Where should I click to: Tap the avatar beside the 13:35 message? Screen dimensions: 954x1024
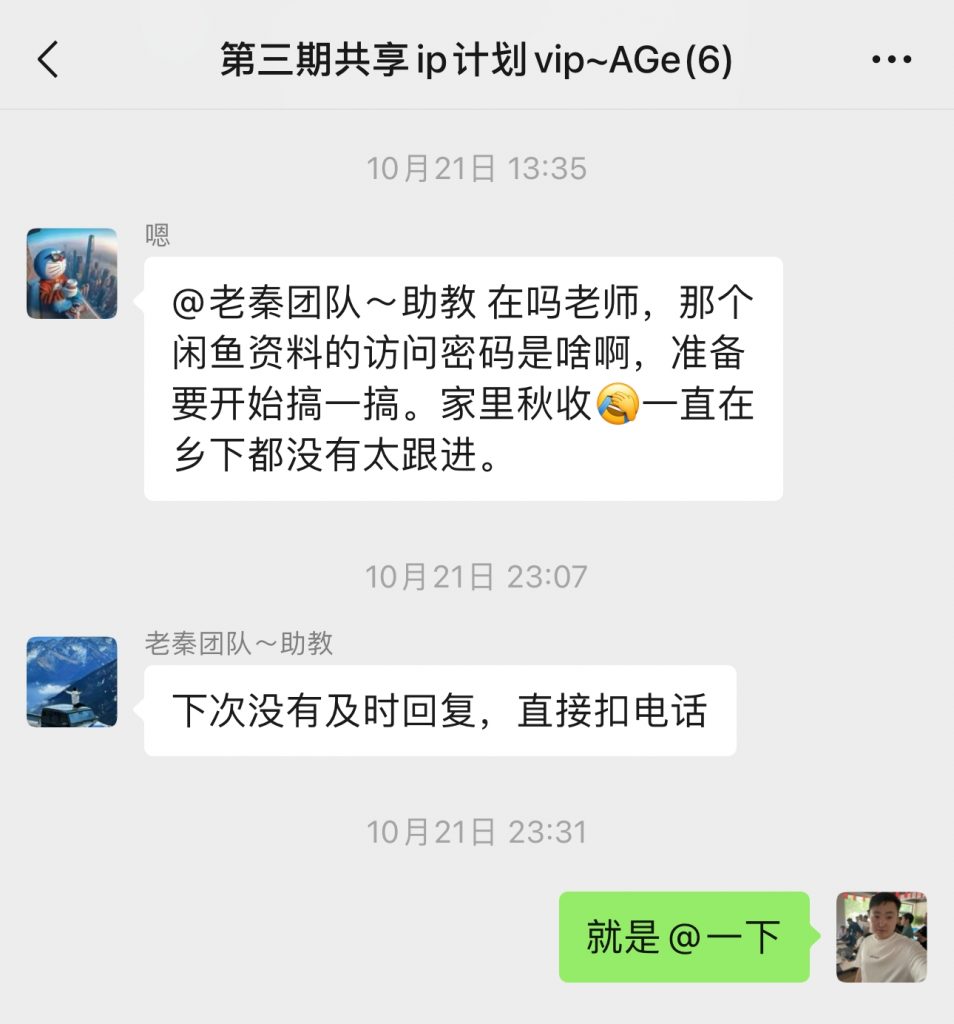[69, 271]
